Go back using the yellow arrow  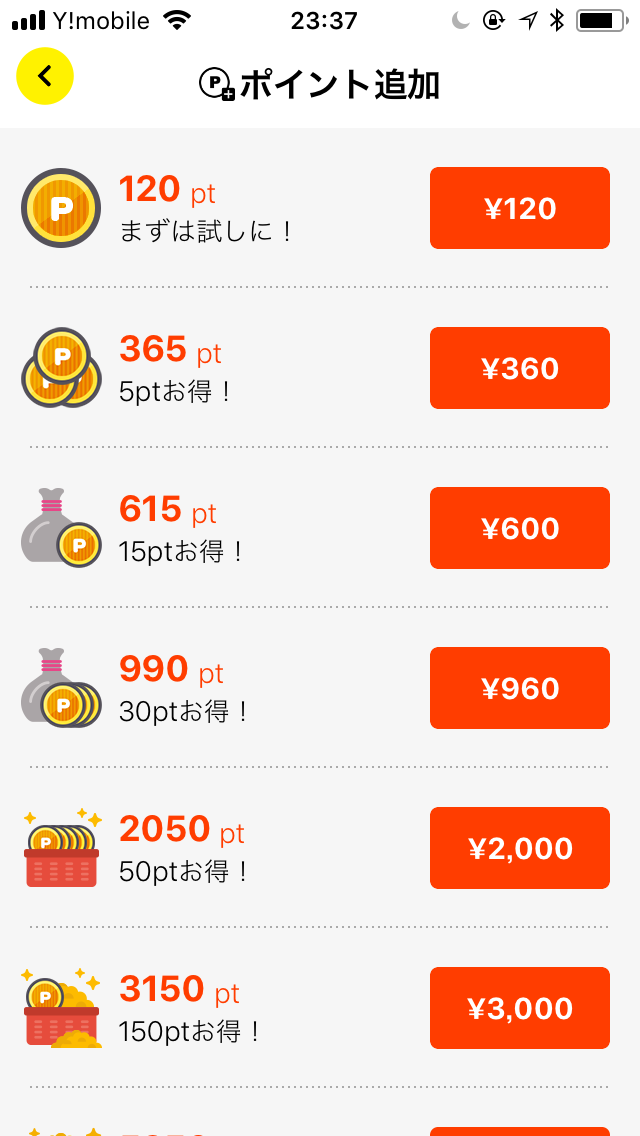point(45,76)
